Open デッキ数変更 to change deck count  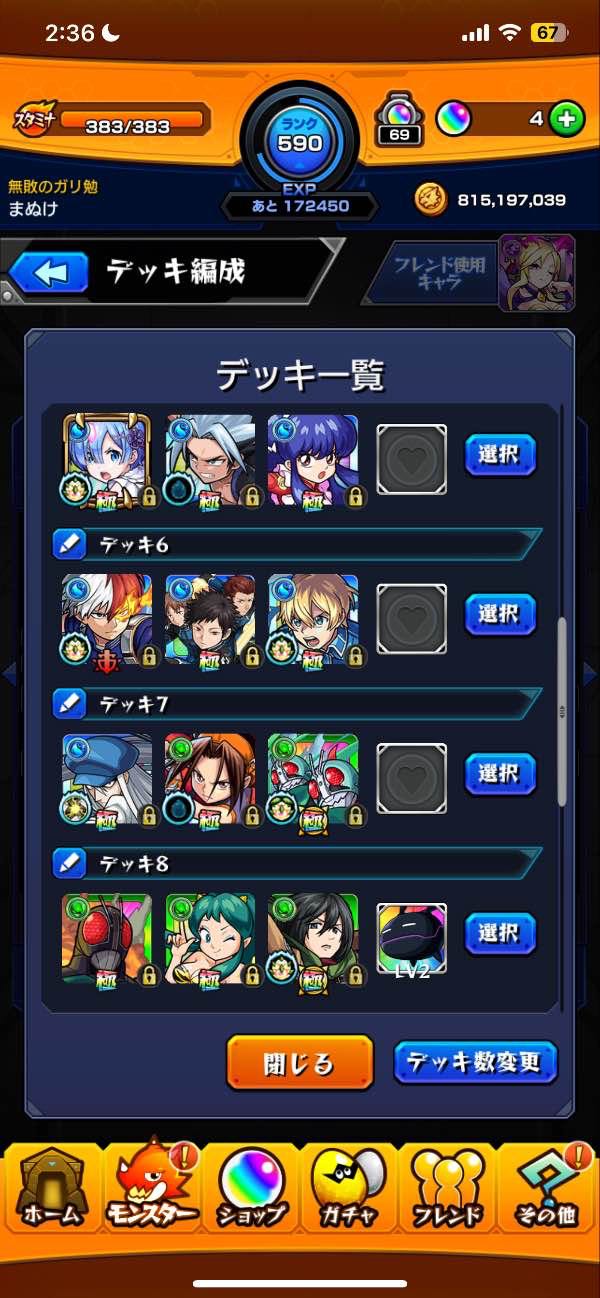[475, 1062]
